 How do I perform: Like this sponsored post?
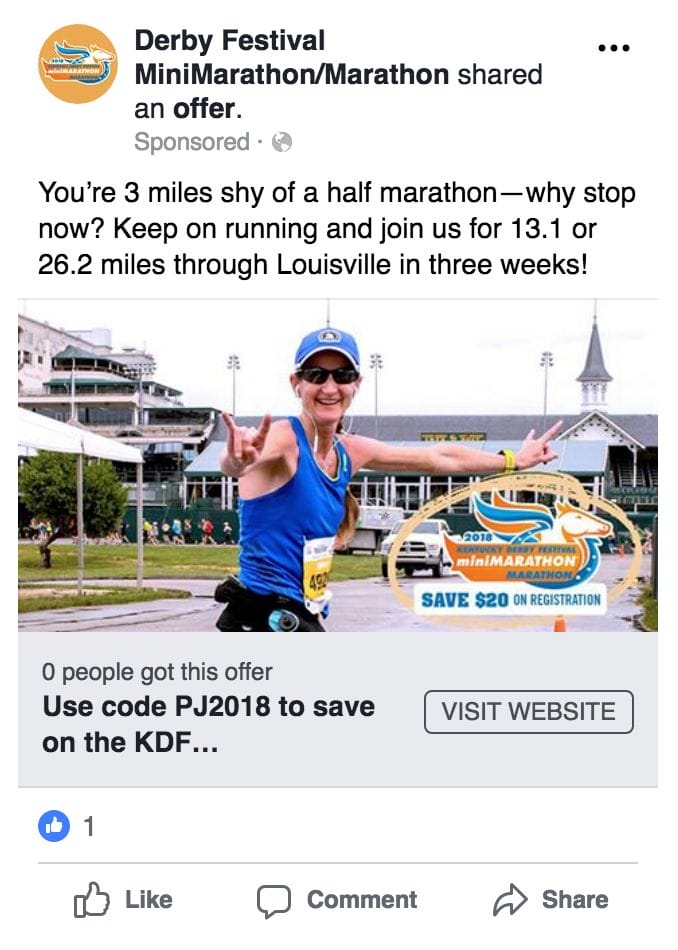tap(122, 899)
